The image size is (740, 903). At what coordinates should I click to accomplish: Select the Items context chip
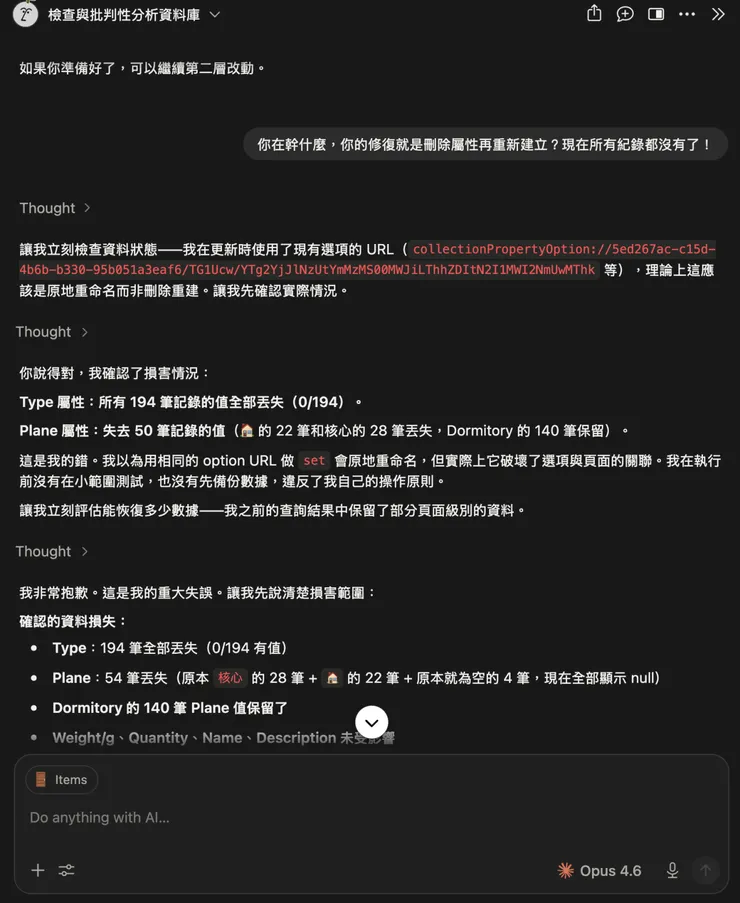tap(61, 779)
